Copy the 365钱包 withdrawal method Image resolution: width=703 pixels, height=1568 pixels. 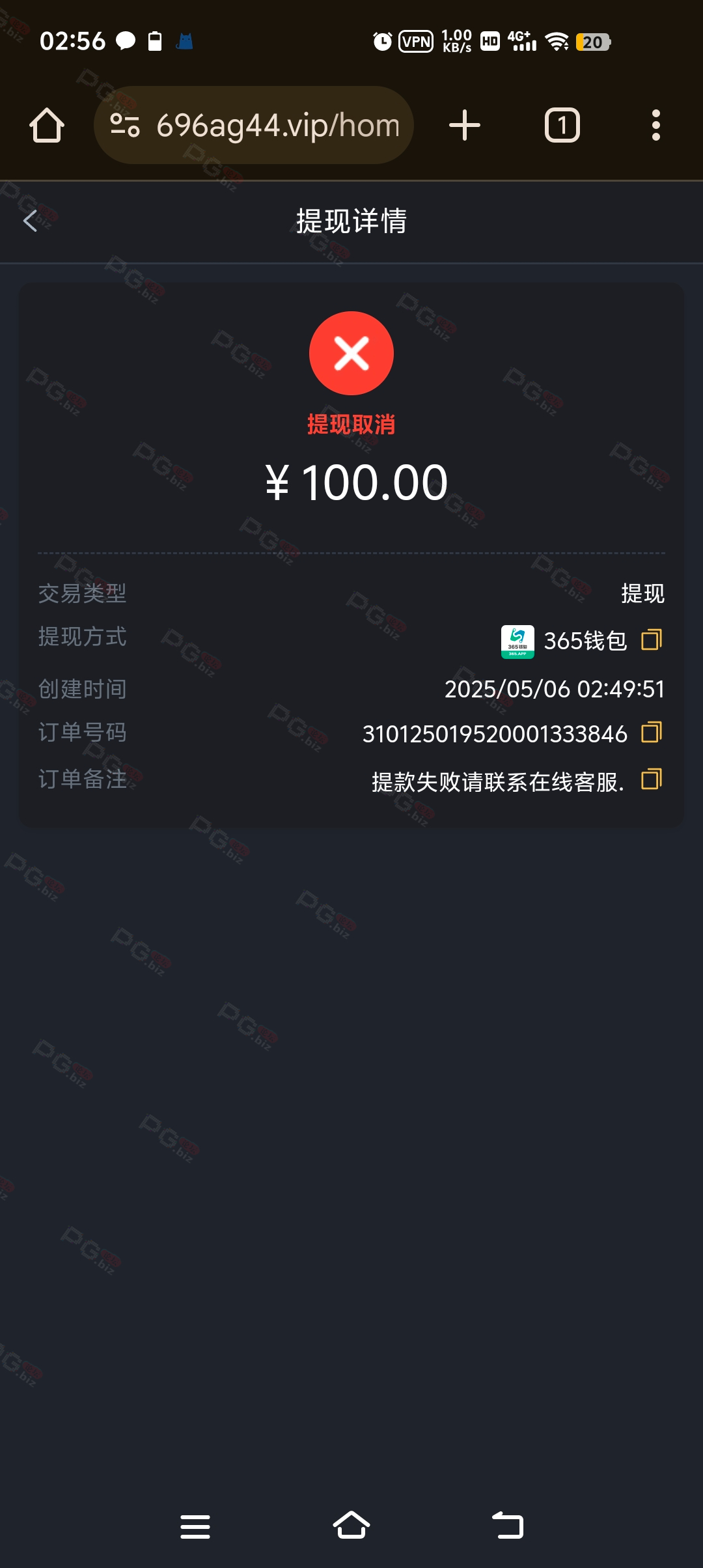pos(652,639)
